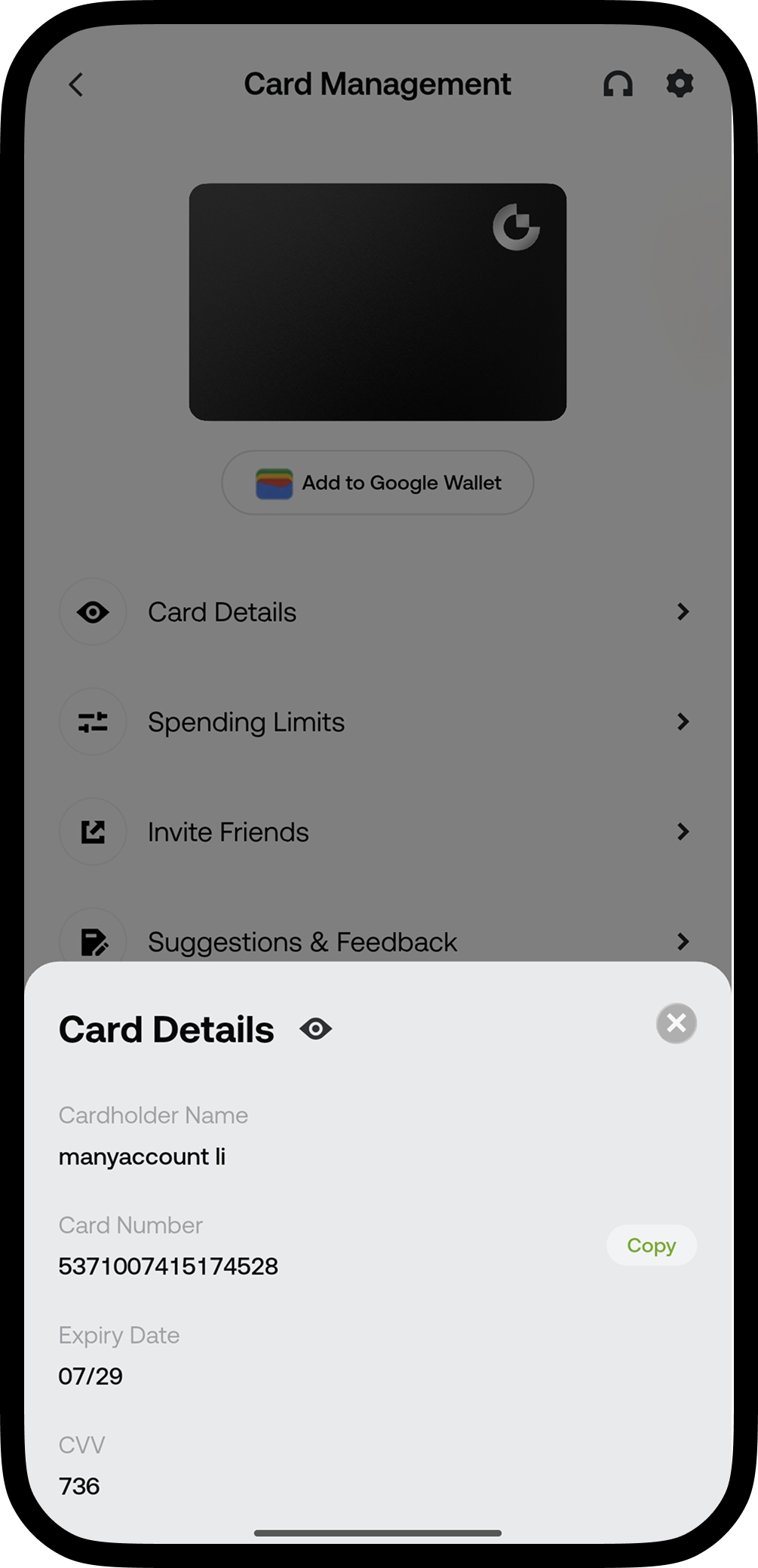Open the Card Details row

377,611
